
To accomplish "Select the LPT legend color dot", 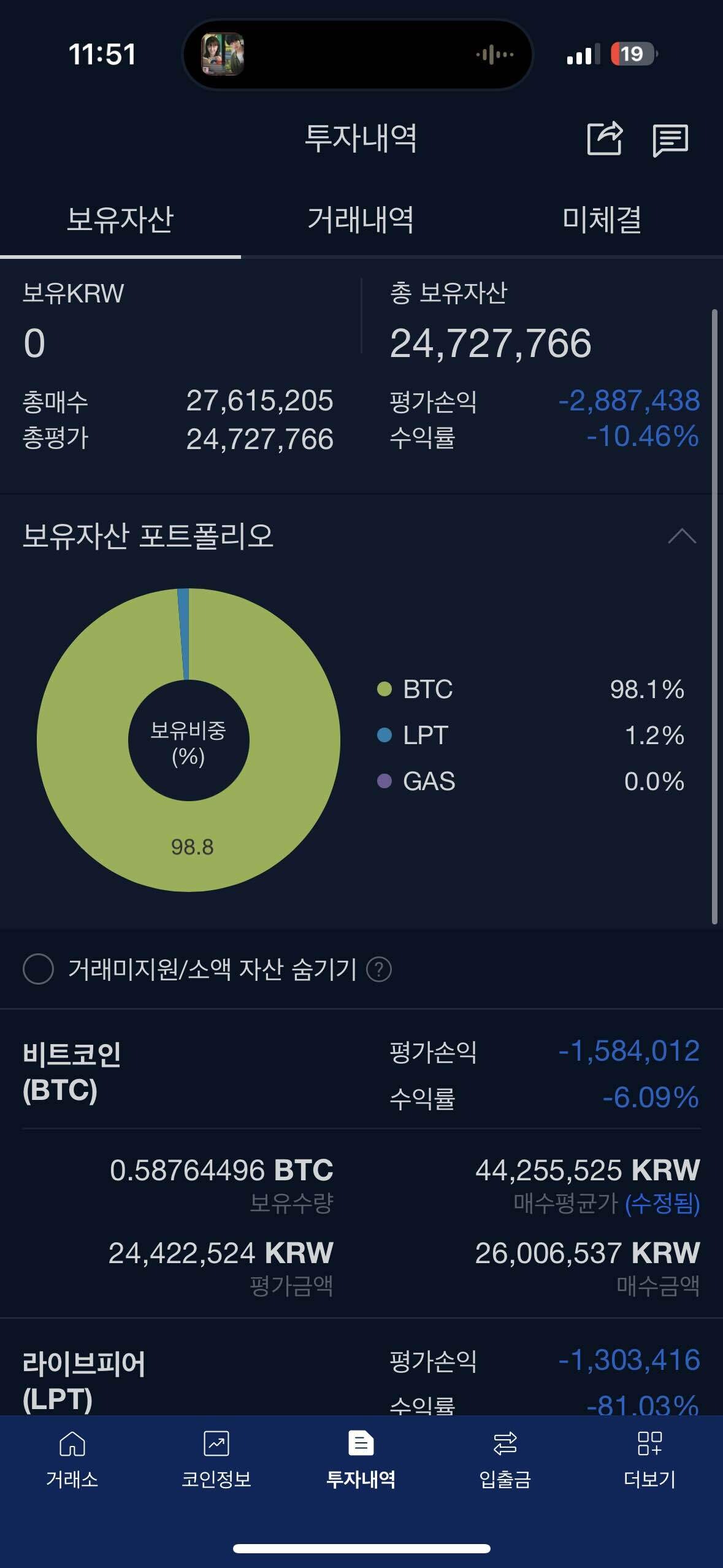I will pos(383,736).
